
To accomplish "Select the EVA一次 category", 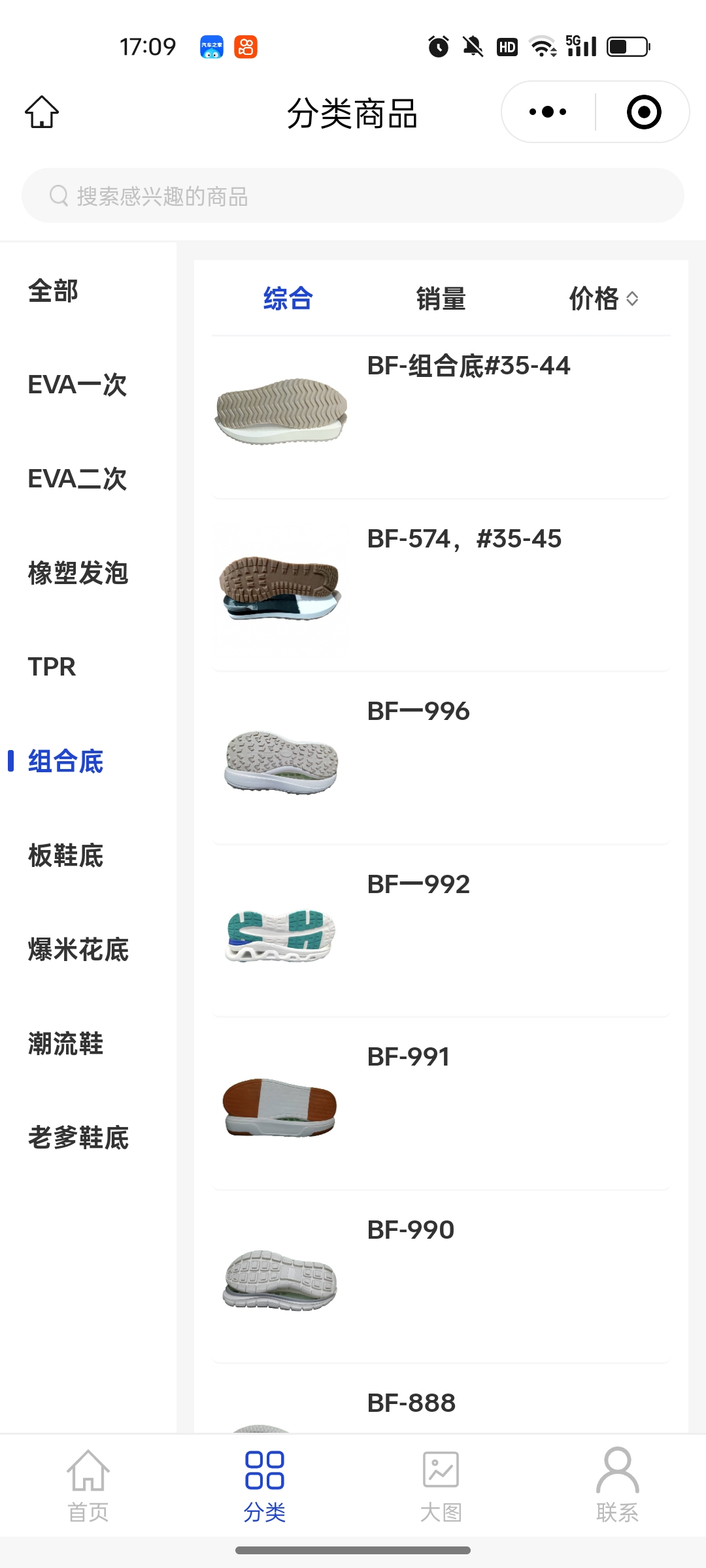I will 77,385.
